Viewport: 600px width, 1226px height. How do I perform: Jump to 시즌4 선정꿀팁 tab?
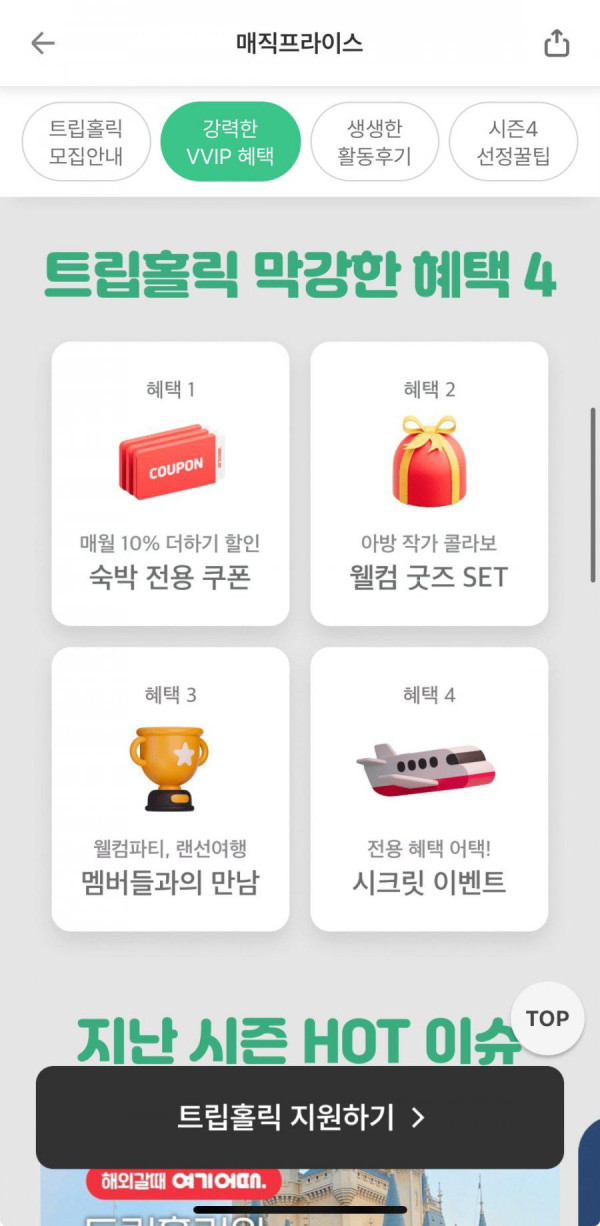513,142
